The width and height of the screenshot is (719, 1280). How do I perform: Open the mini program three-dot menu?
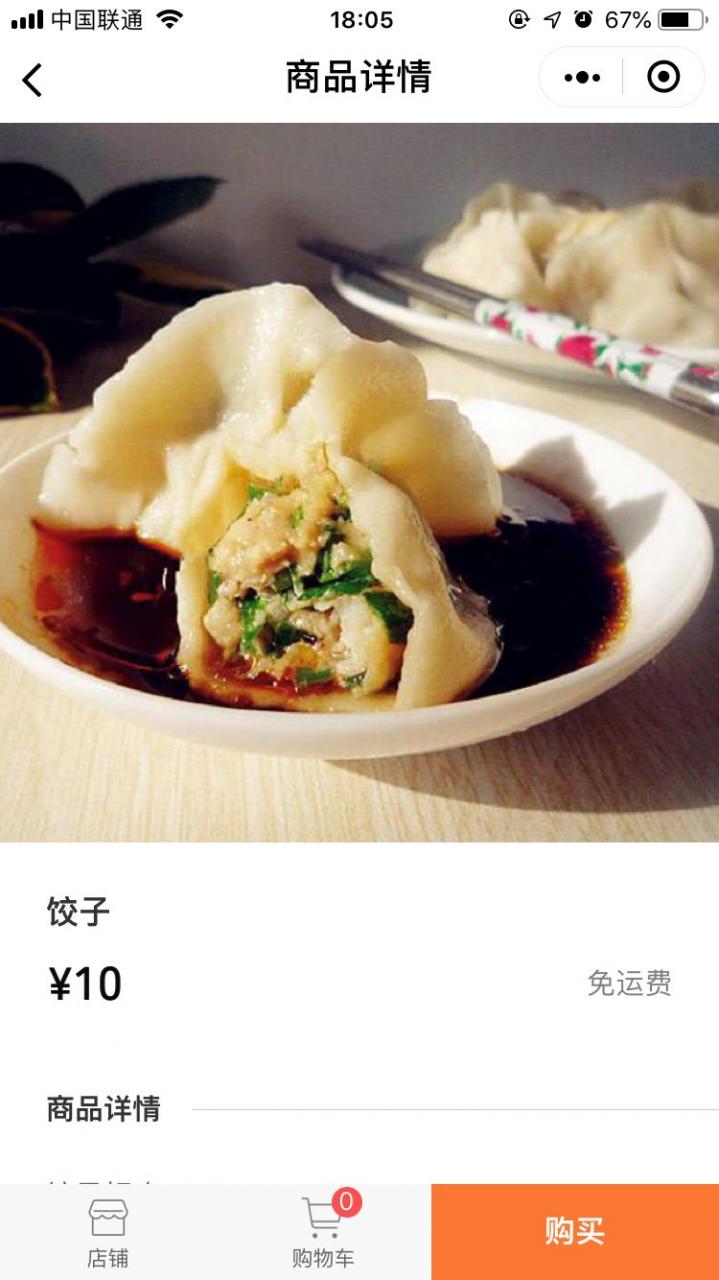582,77
